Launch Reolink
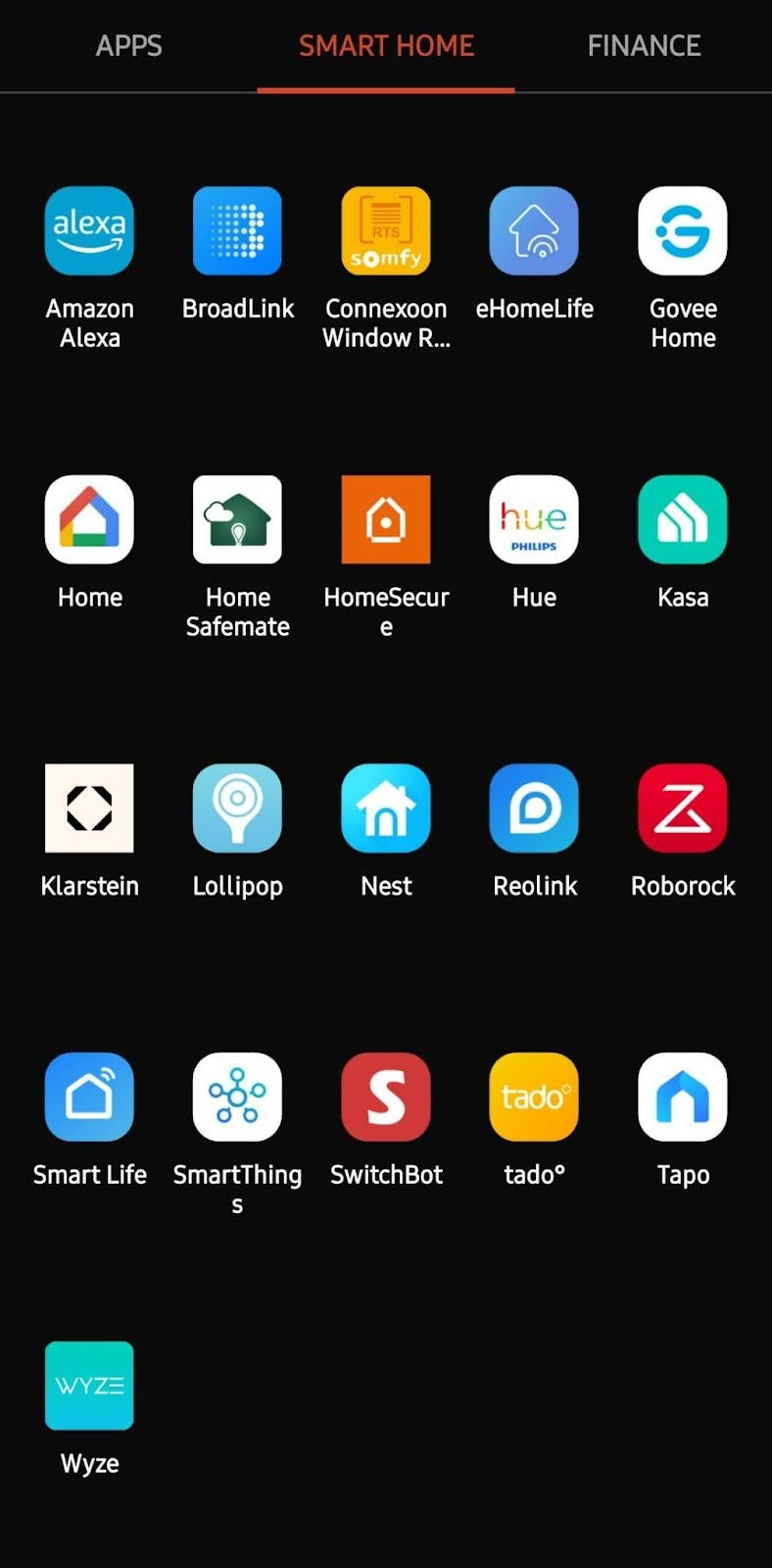Image resolution: width=772 pixels, height=1568 pixels. [534, 808]
